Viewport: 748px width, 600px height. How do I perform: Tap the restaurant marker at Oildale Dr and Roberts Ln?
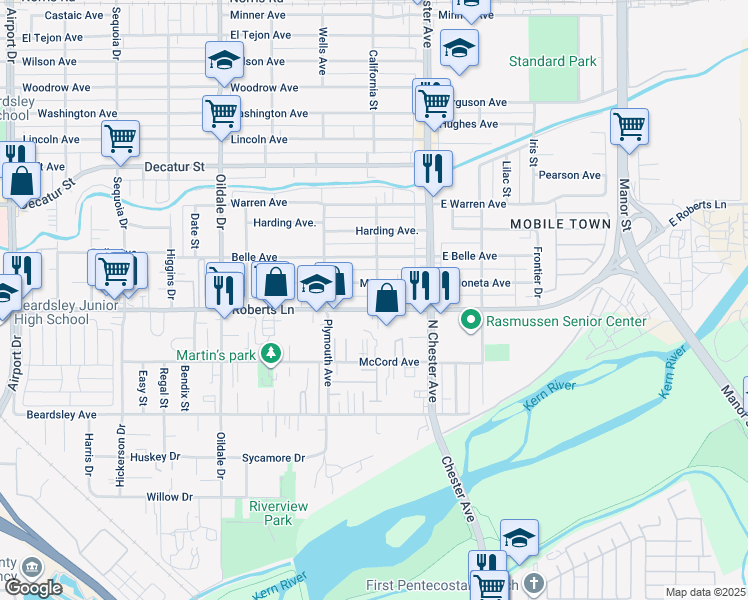[x=224, y=291]
